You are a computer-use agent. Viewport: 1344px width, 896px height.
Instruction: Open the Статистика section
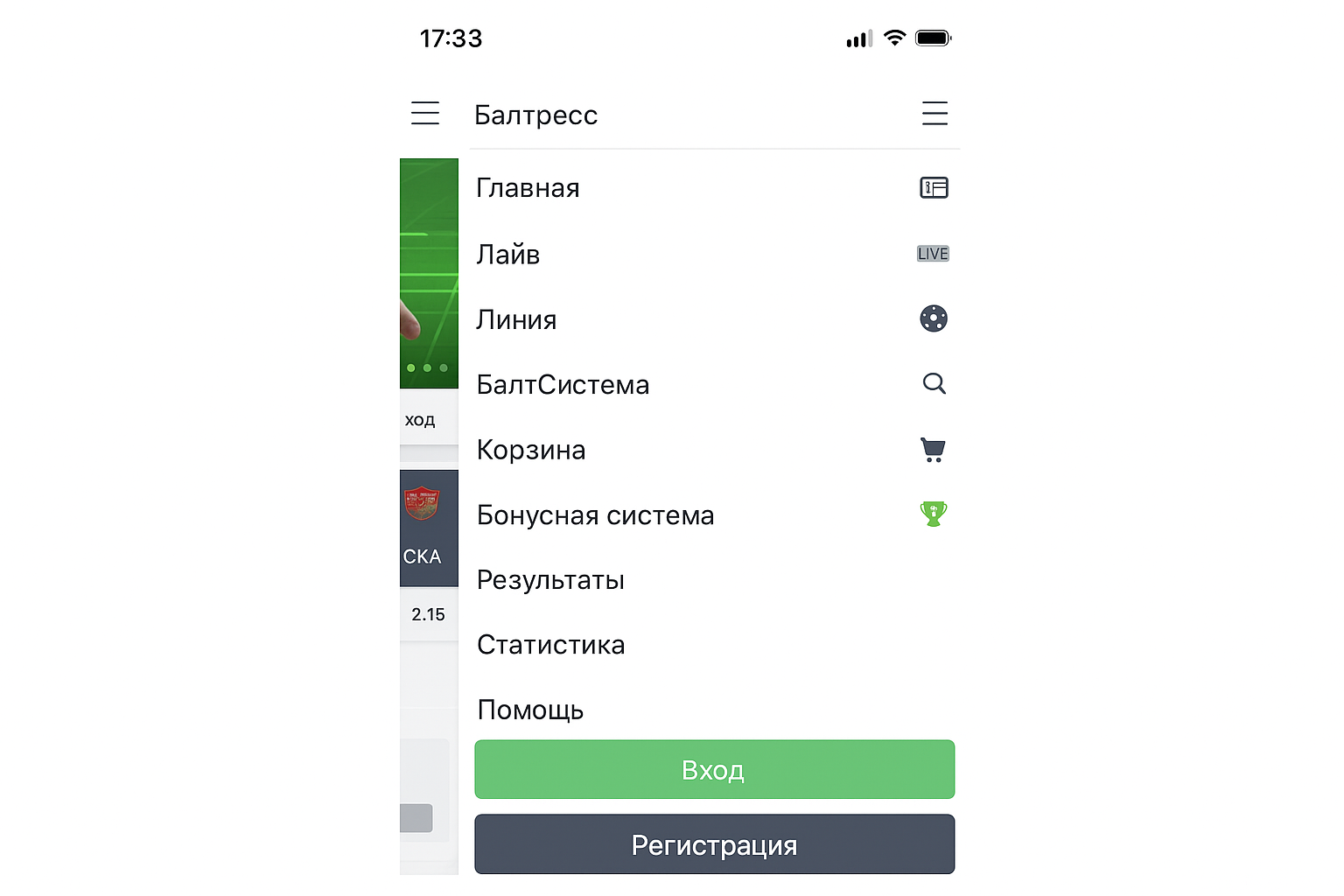pyautogui.click(x=550, y=645)
